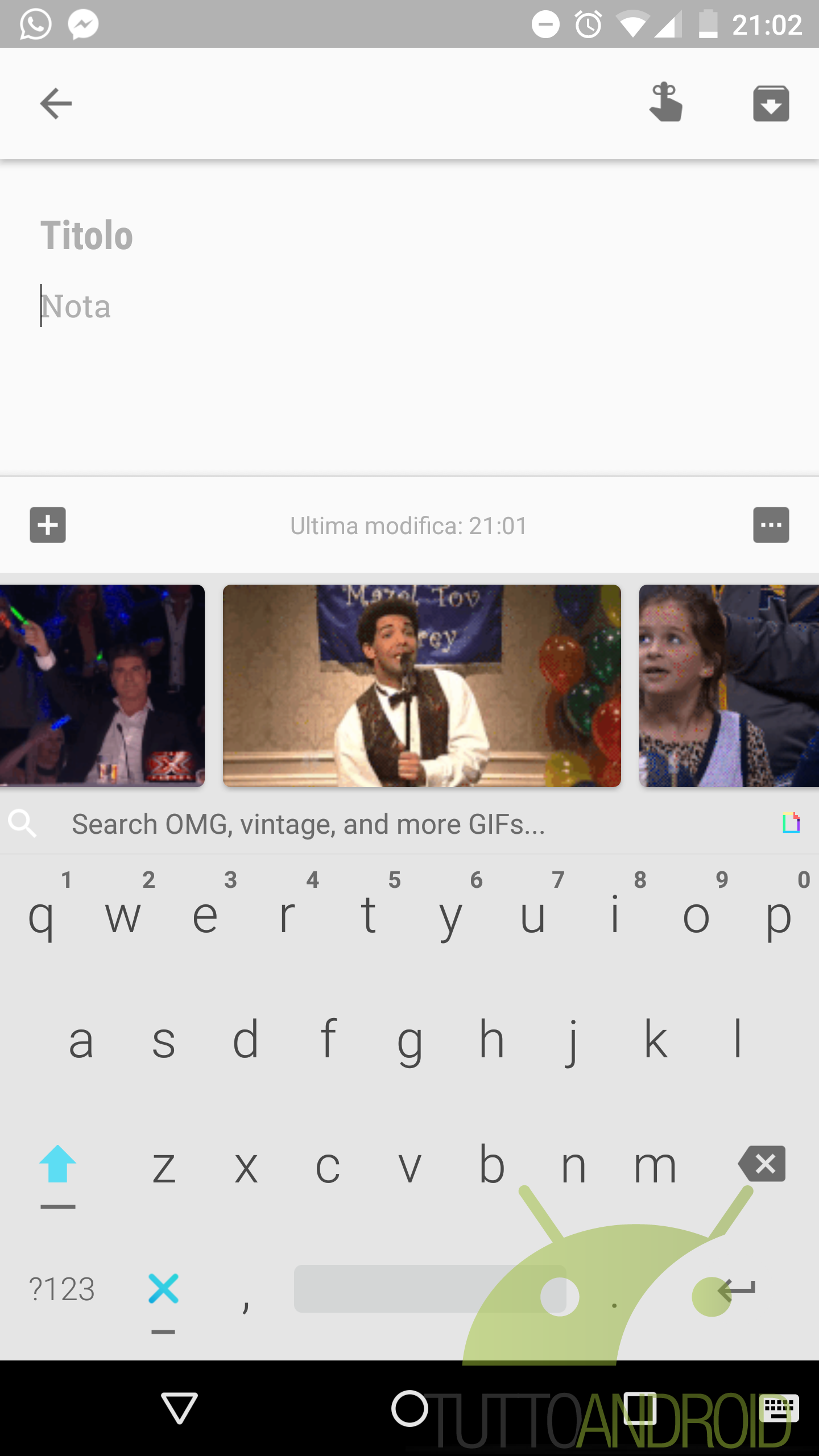Tap the blue X GIF toggle key
The height and width of the screenshot is (1456, 819).
(x=163, y=1289)
